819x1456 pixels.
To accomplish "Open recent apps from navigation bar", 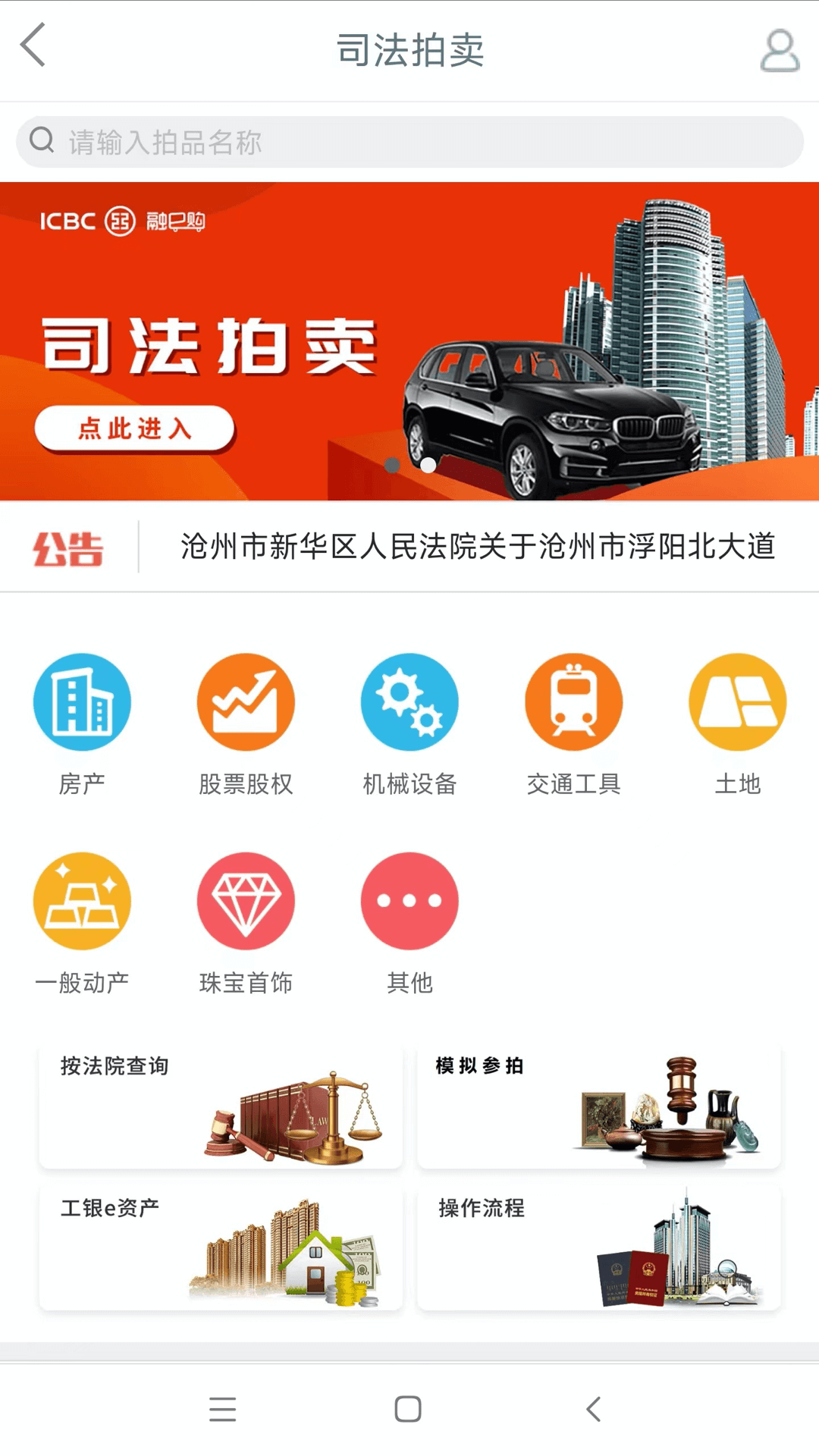I will [222, 1409].
